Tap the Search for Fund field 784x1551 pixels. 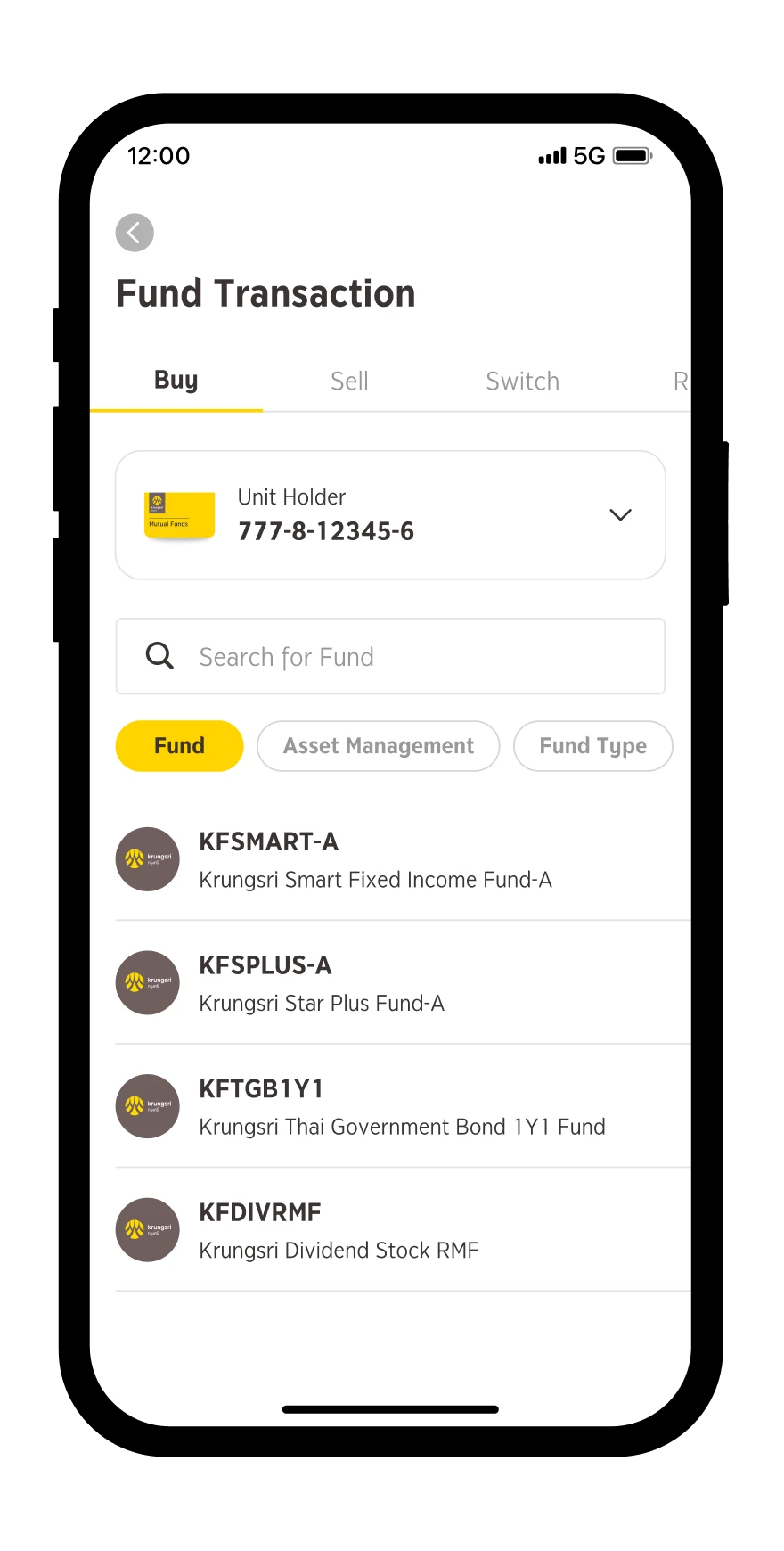390,657
